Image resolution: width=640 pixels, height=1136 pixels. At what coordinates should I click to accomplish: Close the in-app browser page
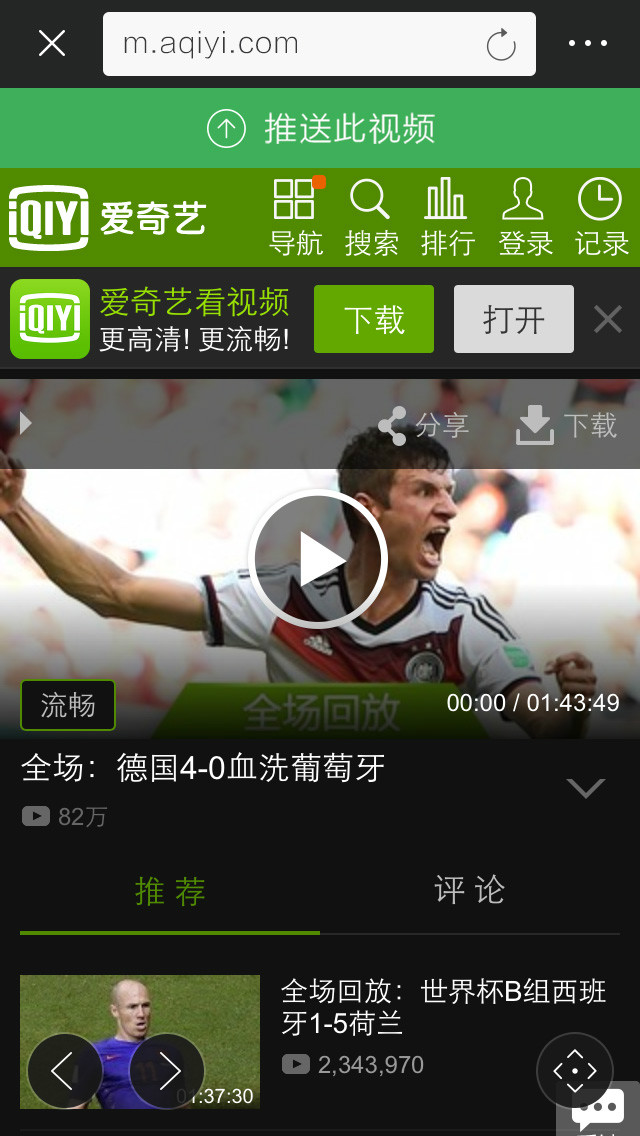click(x=51, y=43)
